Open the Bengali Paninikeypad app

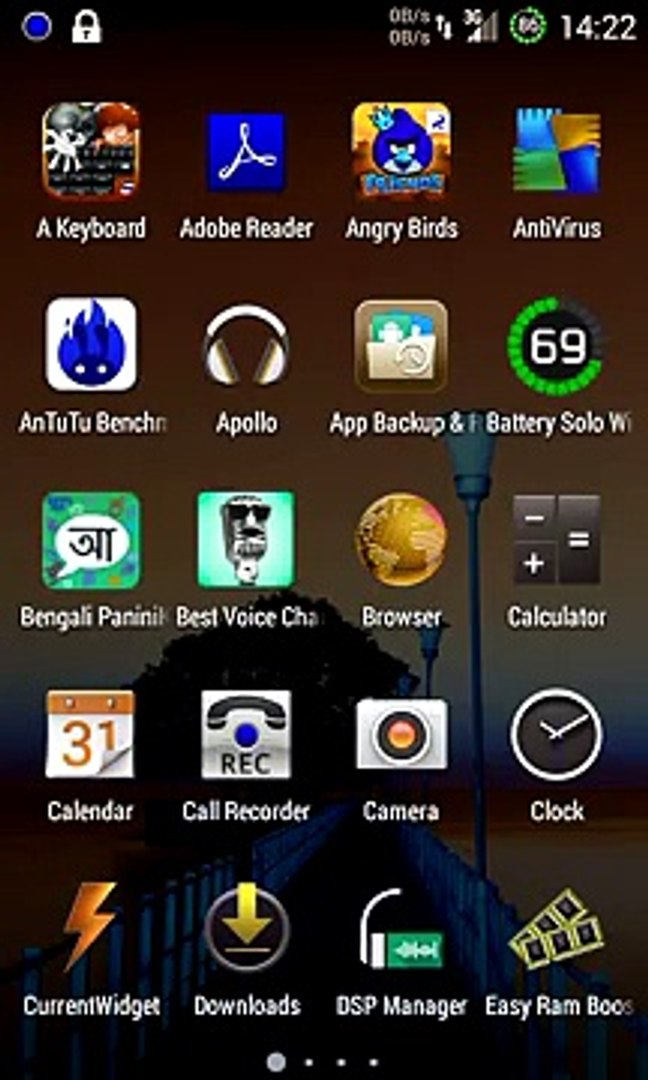(91, 540)
